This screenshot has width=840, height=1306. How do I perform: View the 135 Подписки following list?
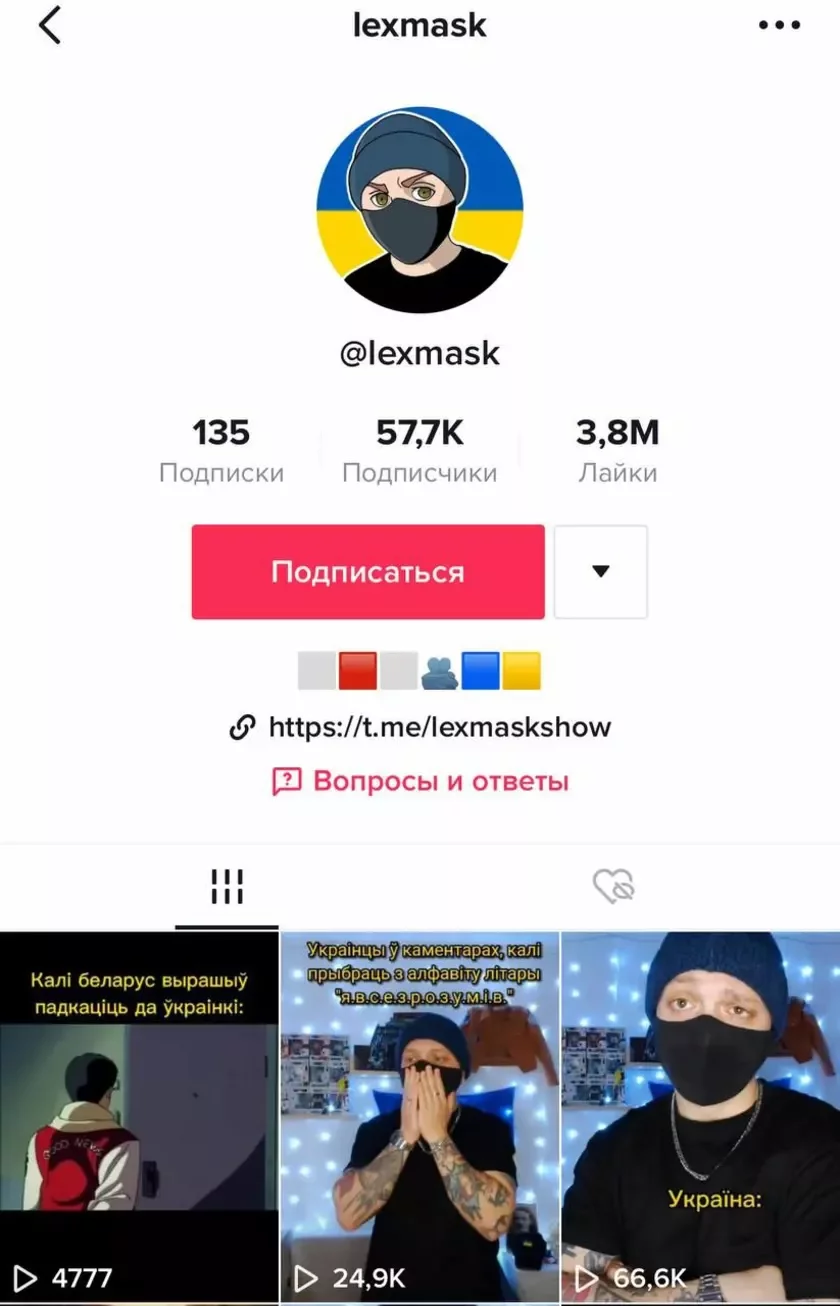221,450
